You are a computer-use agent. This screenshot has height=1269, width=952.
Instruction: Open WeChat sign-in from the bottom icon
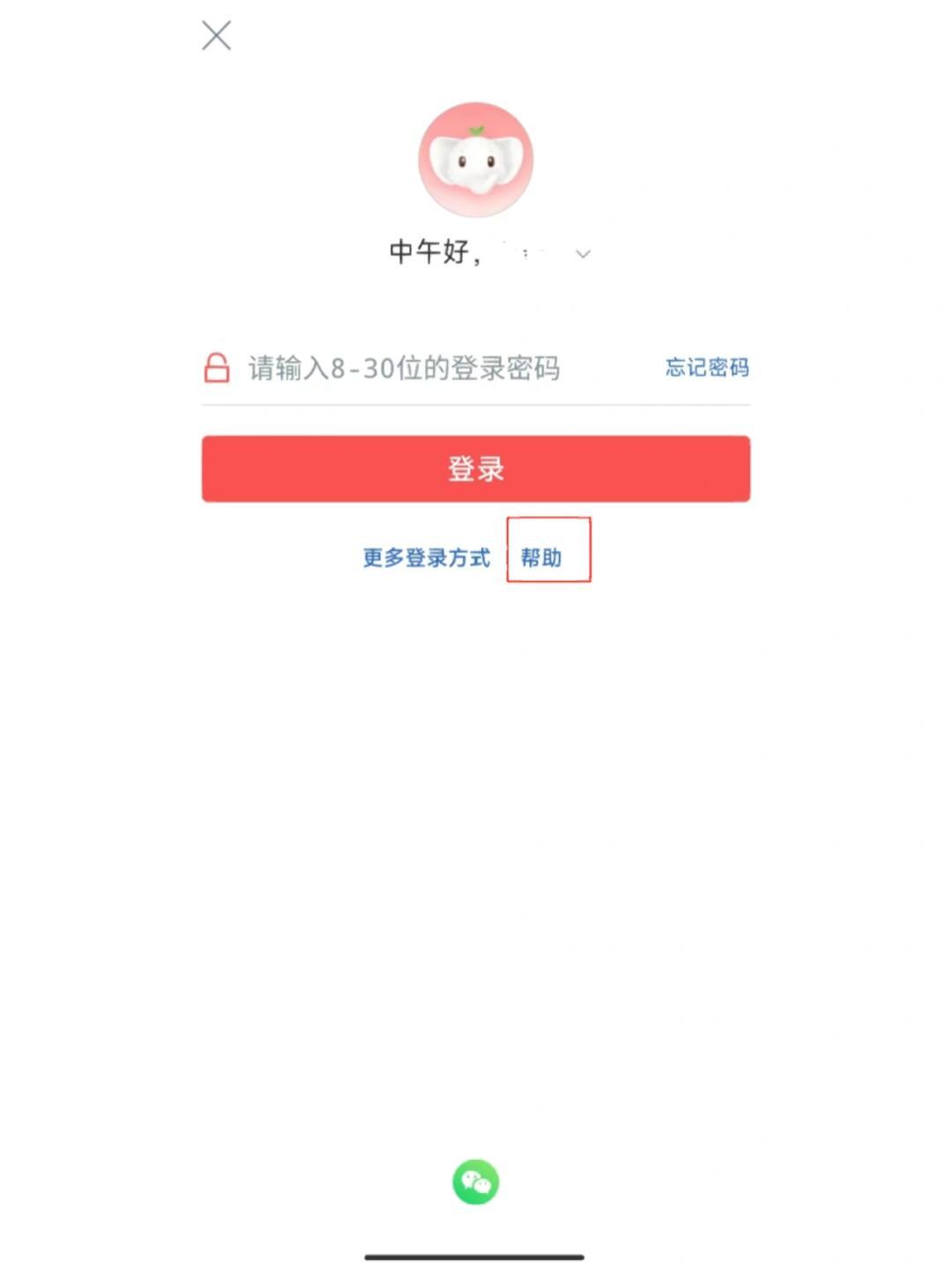point(476,1181)
